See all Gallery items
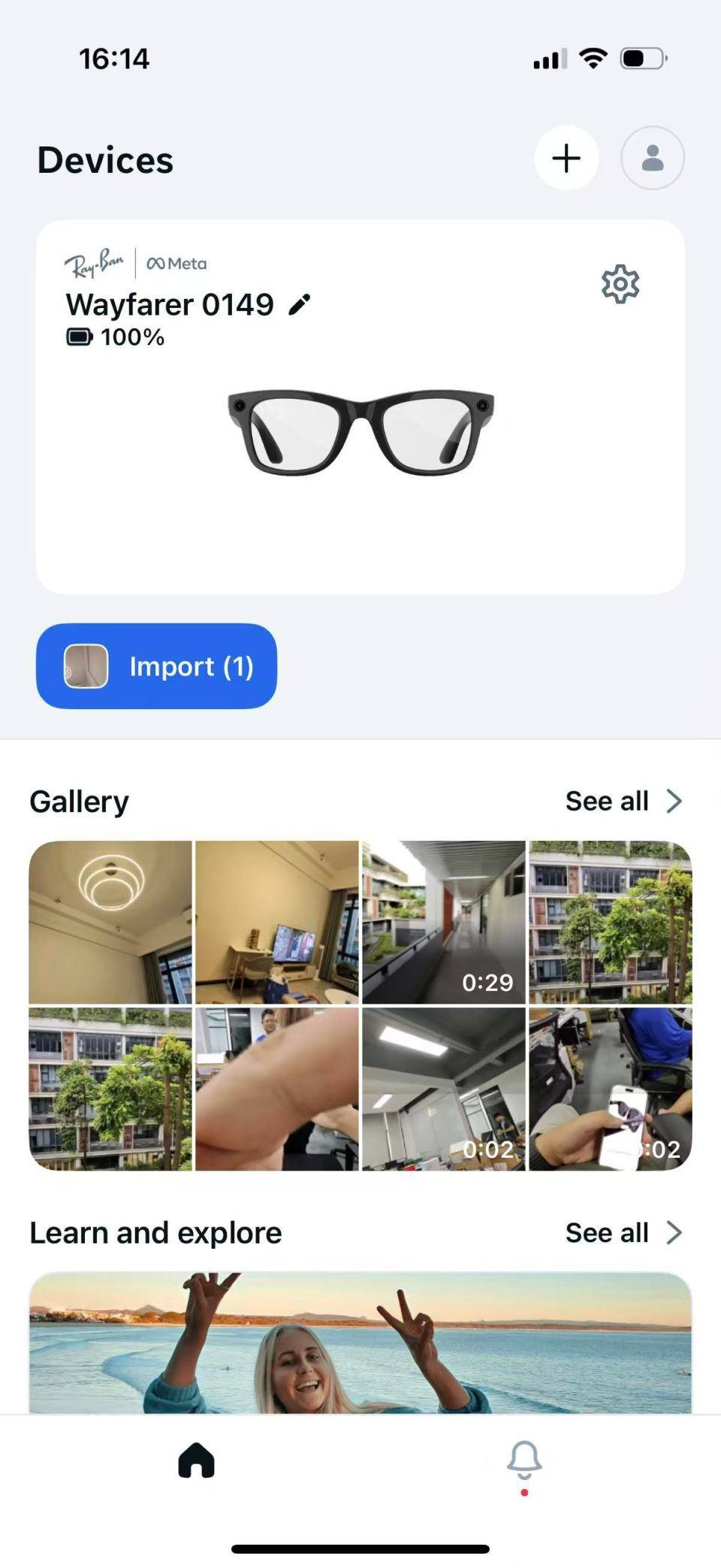This screenshot has width=721, height=1568. (x=623, y=801)
